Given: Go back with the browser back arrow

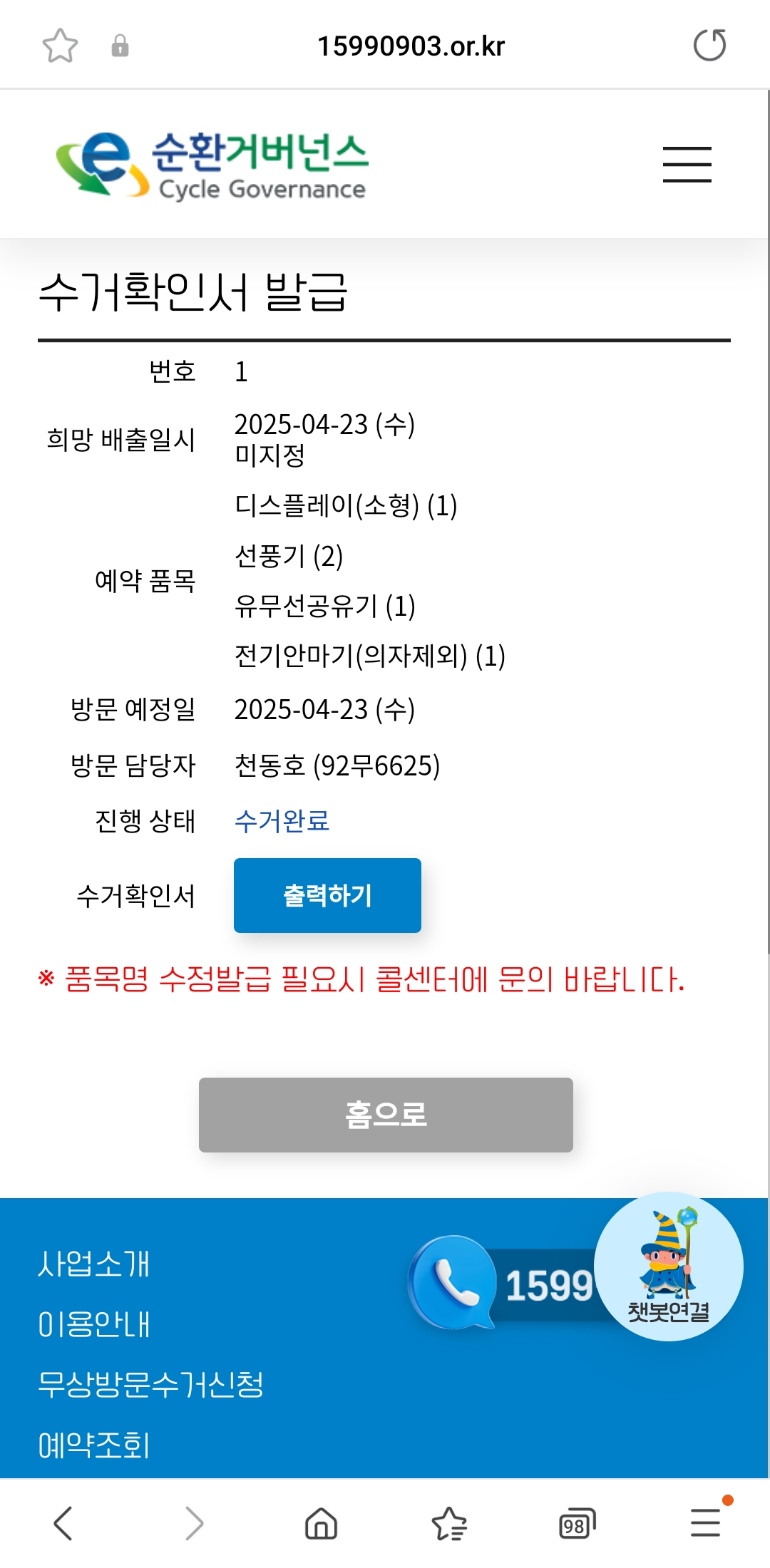Looking at the screenshot, I should coord(63,1524).
